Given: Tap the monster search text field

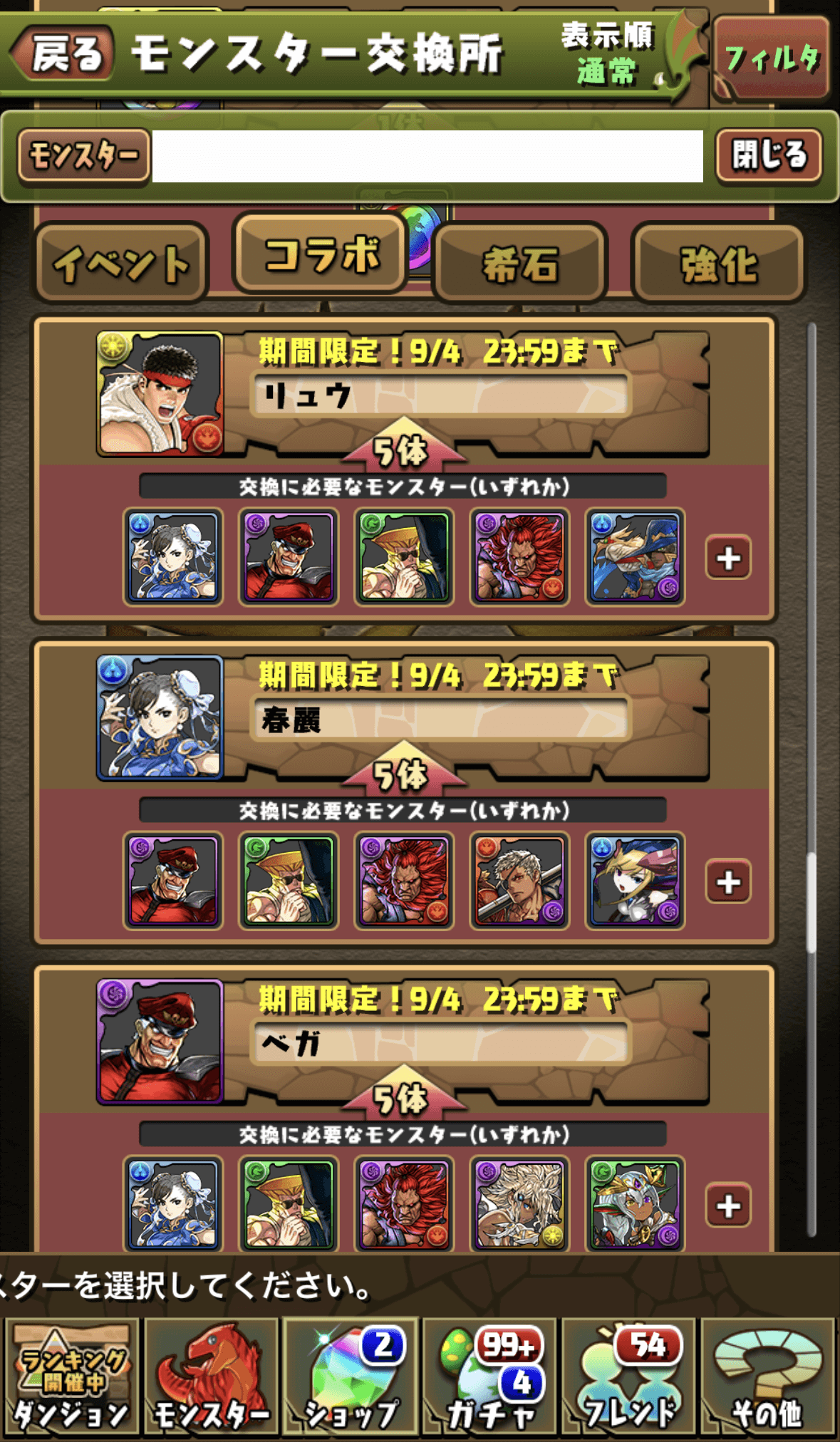Looking at the screenshot, I should (x=427, y=156).
